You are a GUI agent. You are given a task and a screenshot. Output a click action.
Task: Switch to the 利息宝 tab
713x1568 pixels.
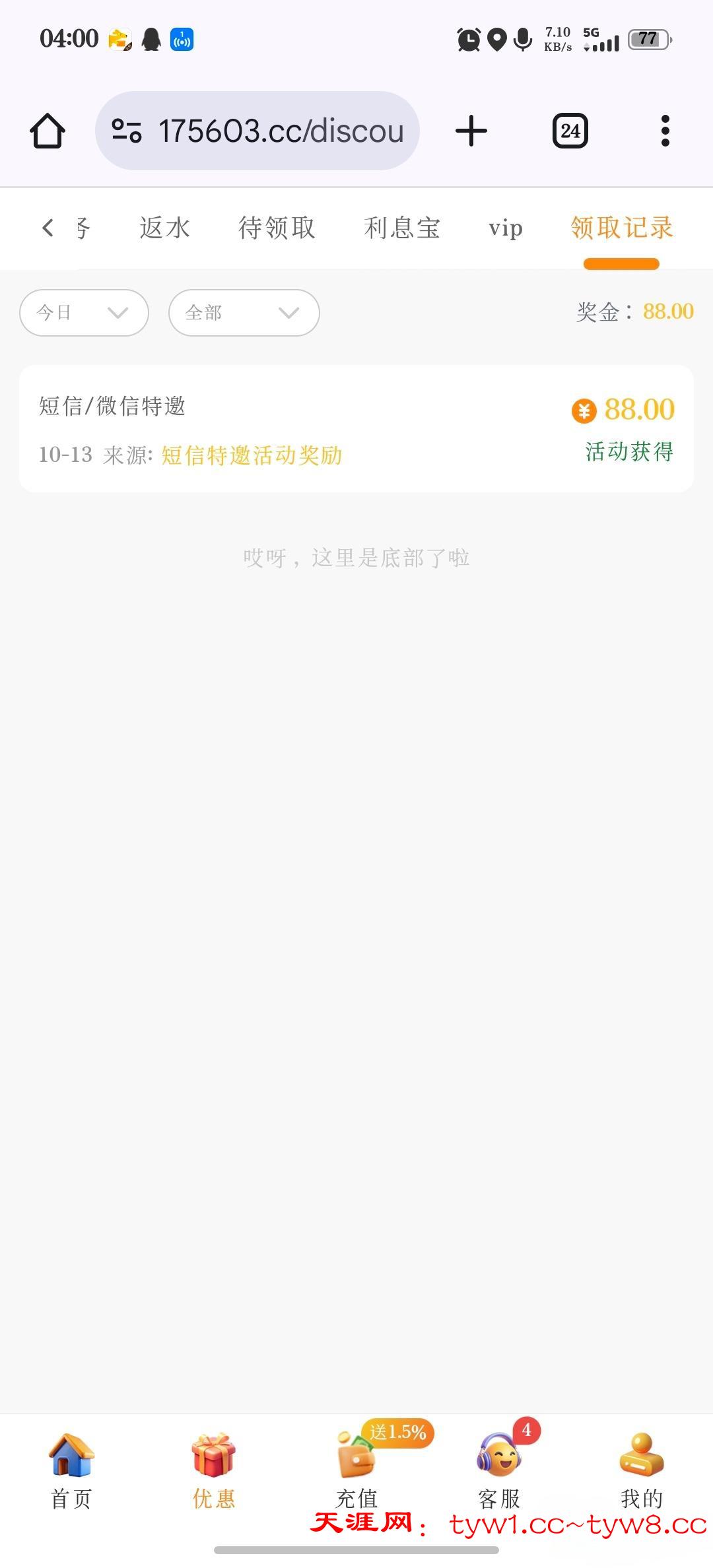pos(402,228)
